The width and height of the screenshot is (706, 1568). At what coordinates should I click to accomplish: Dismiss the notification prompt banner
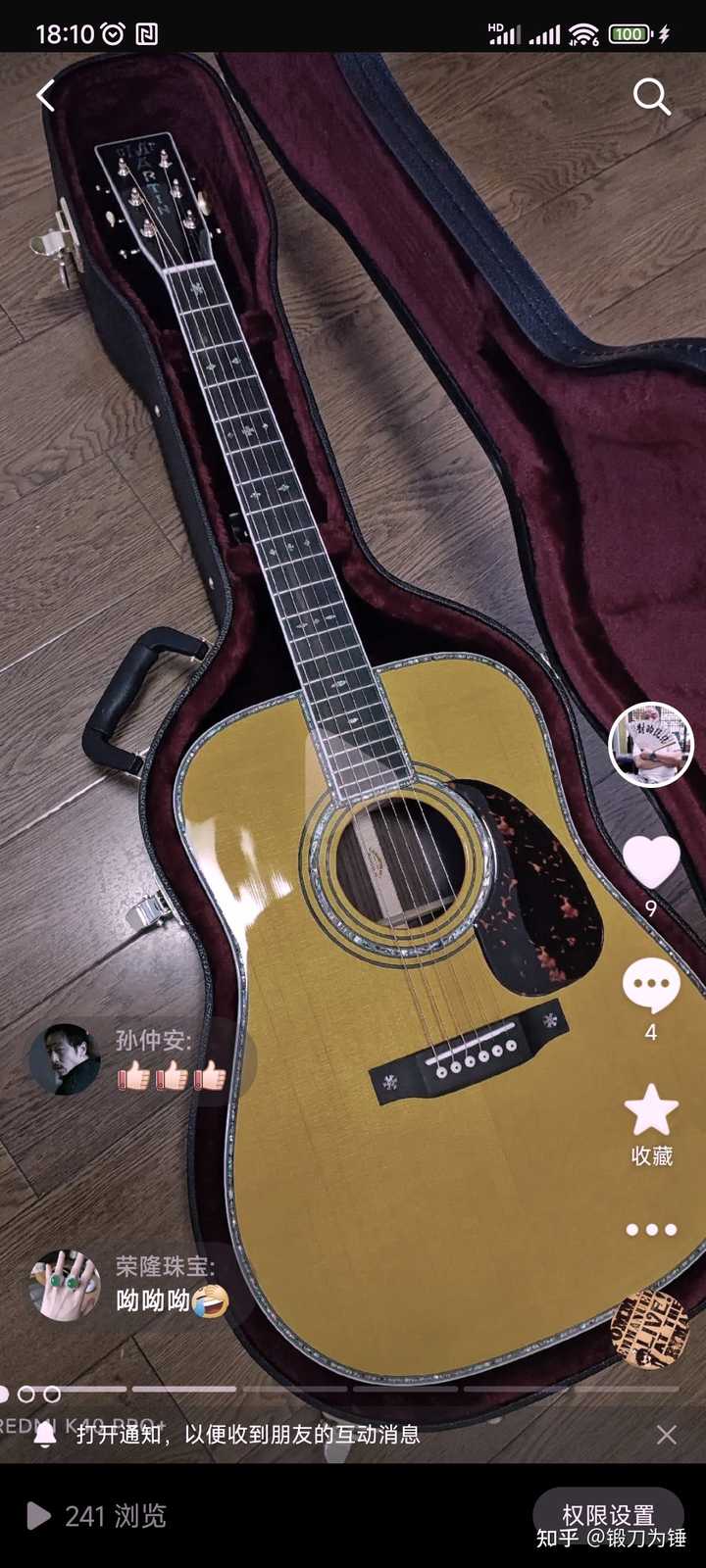point(667,1435)
